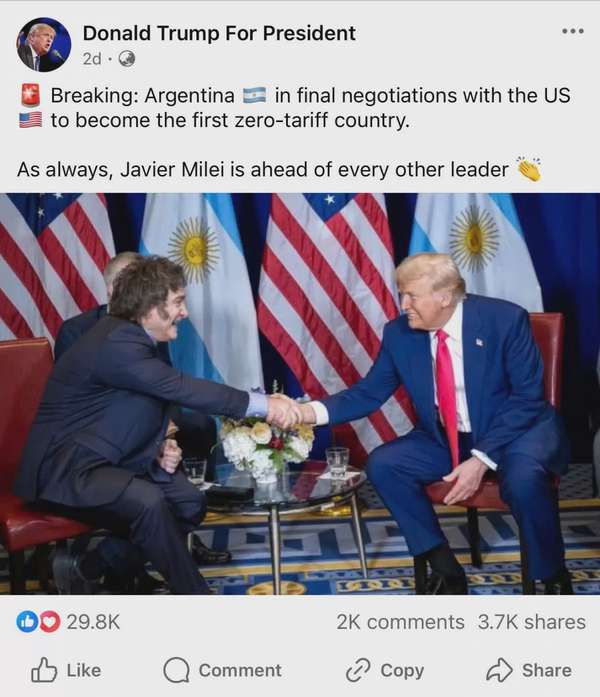Tap the page's profile picture
Screen dimensions: 600x697
pos(43,44)
